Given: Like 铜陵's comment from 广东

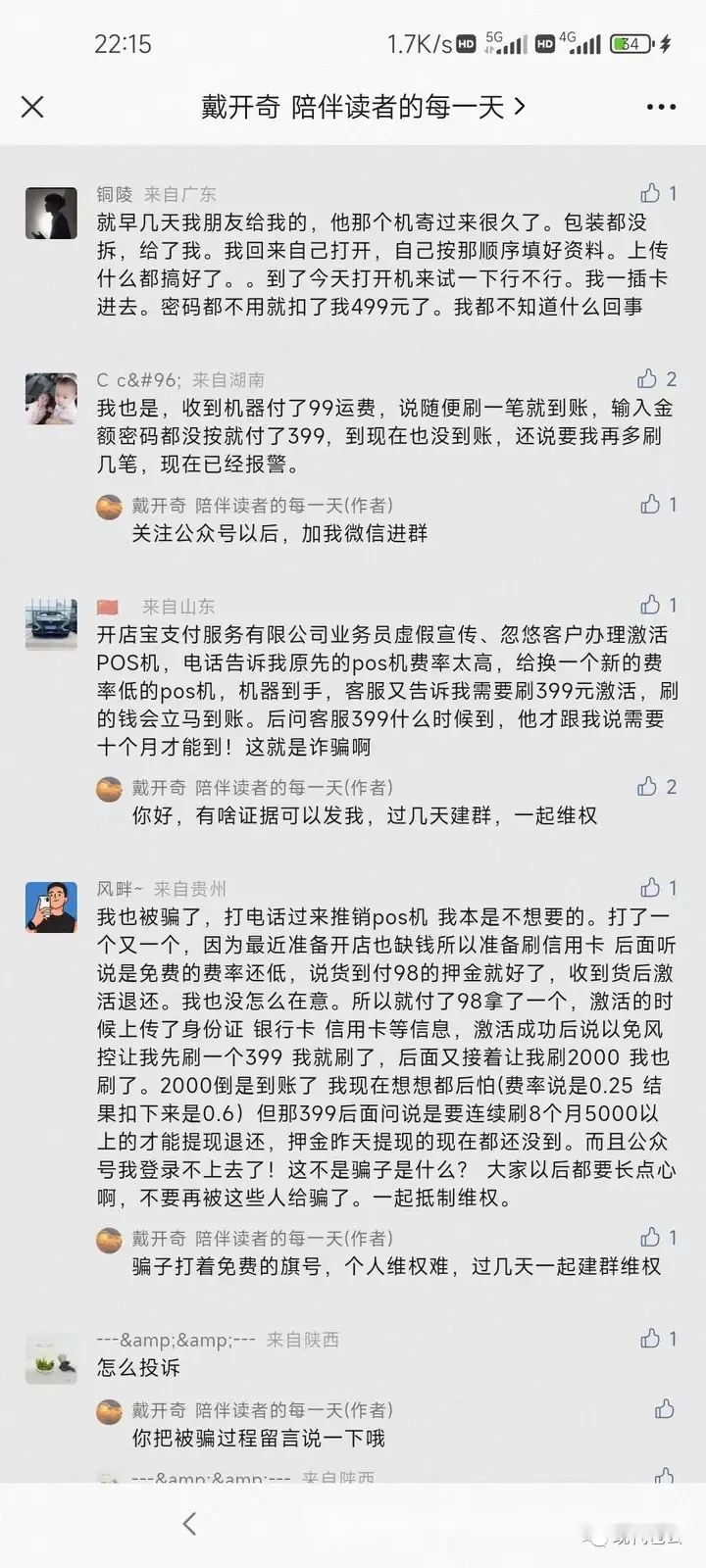Looking at the screenshot, I should (651, 193).
